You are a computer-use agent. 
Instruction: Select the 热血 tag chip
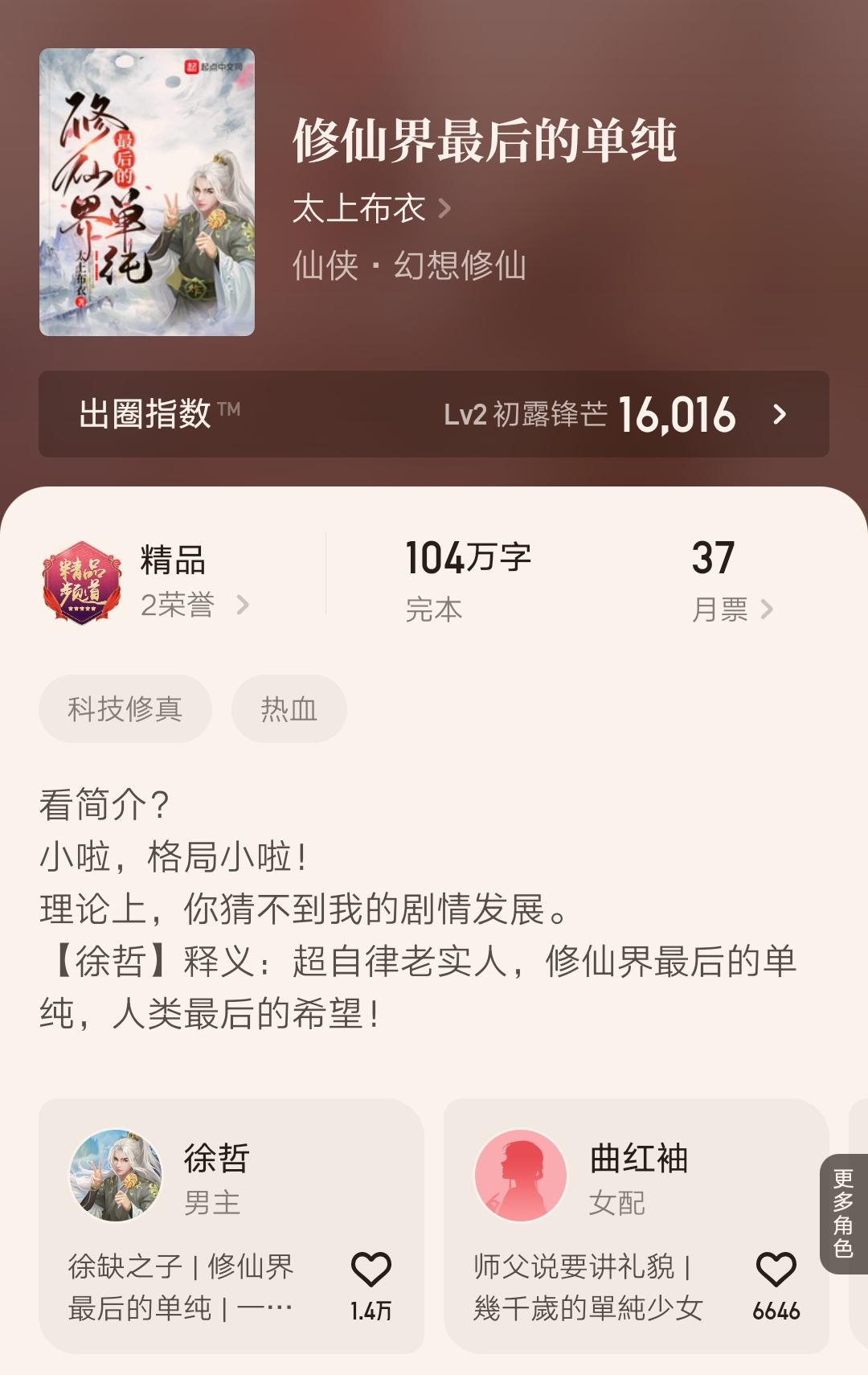[x=289, y=709]
